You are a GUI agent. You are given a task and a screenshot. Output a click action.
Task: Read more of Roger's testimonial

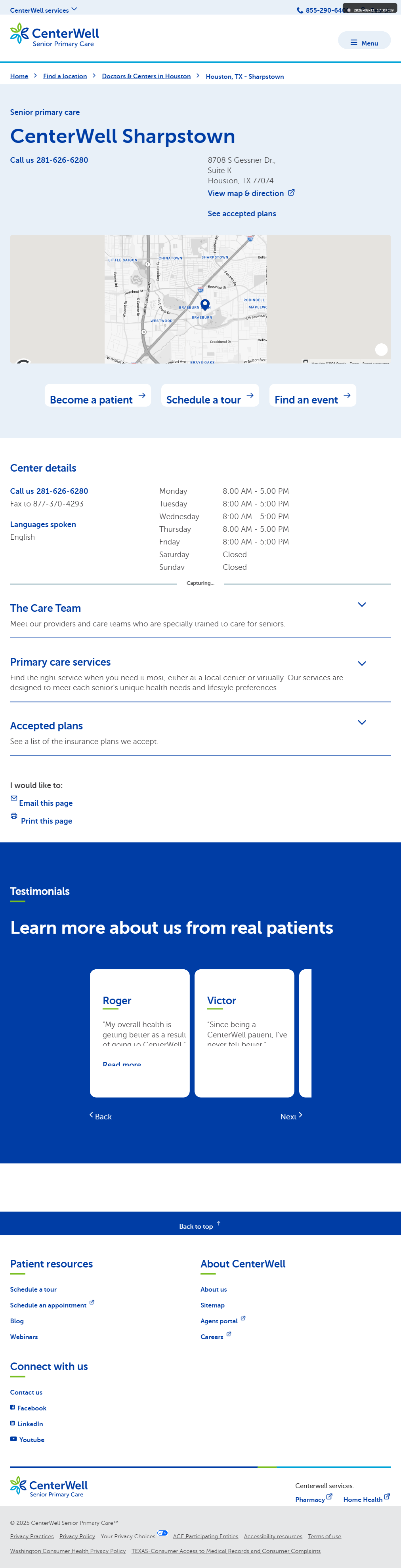pyautogui.click(x=122, y=1065)
